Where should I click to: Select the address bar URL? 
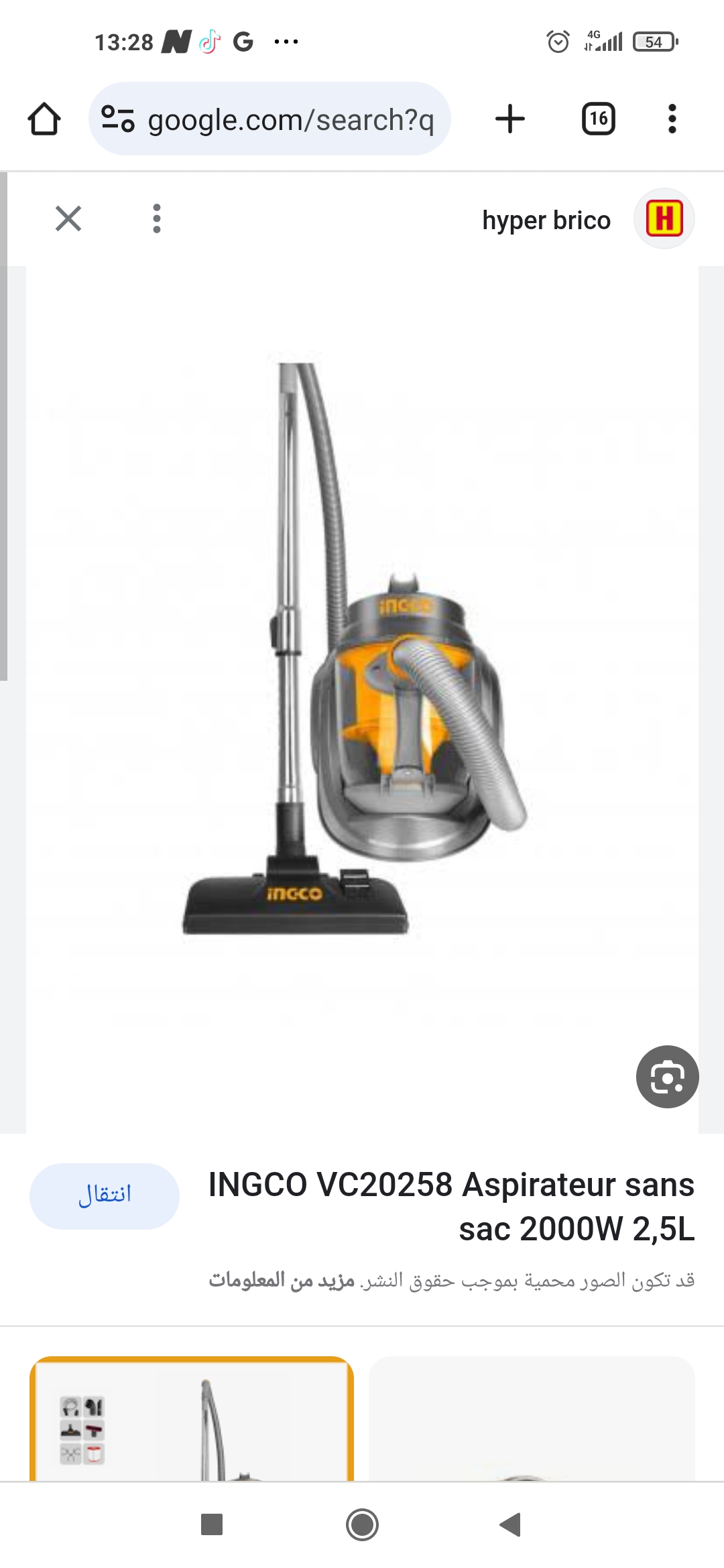[291, 119]
